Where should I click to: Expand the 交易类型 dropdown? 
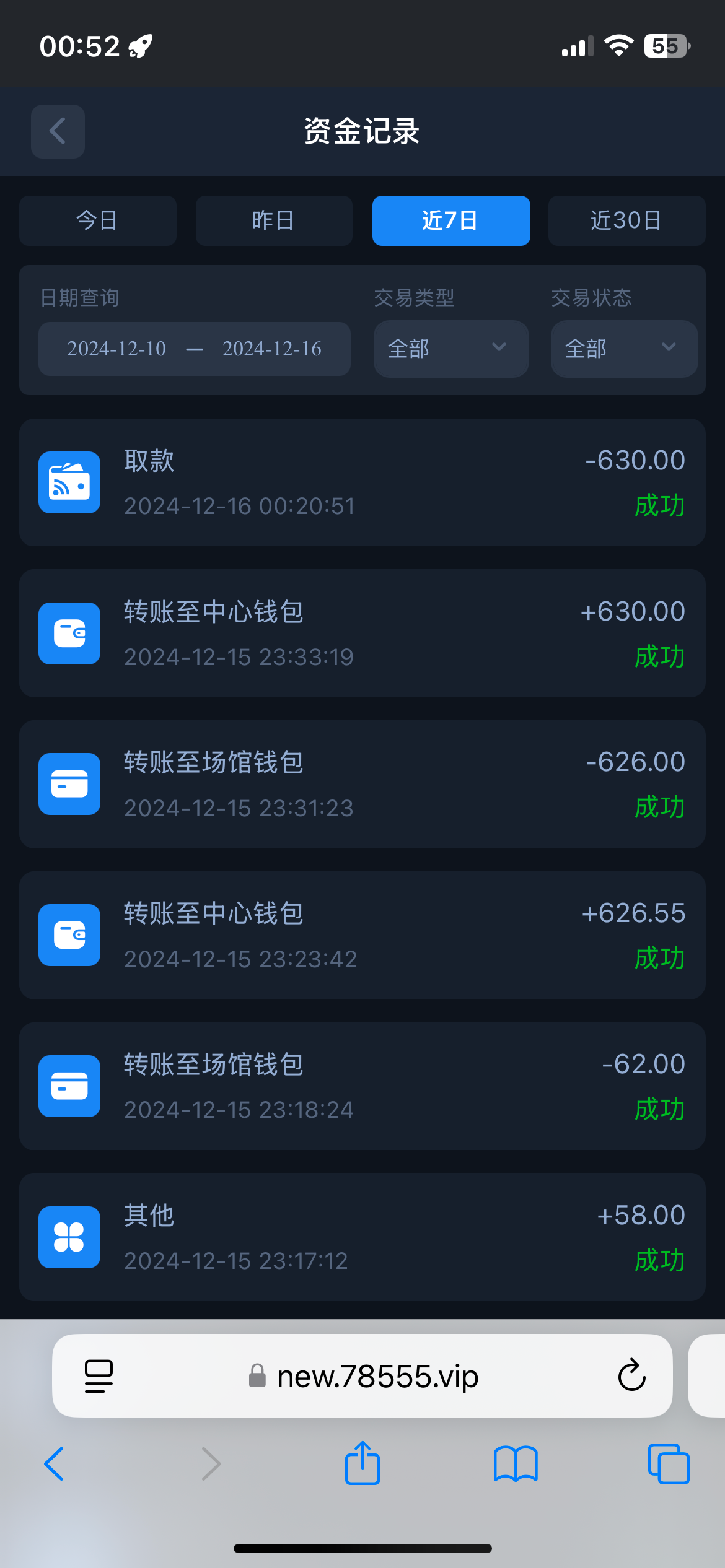[451, 349]
